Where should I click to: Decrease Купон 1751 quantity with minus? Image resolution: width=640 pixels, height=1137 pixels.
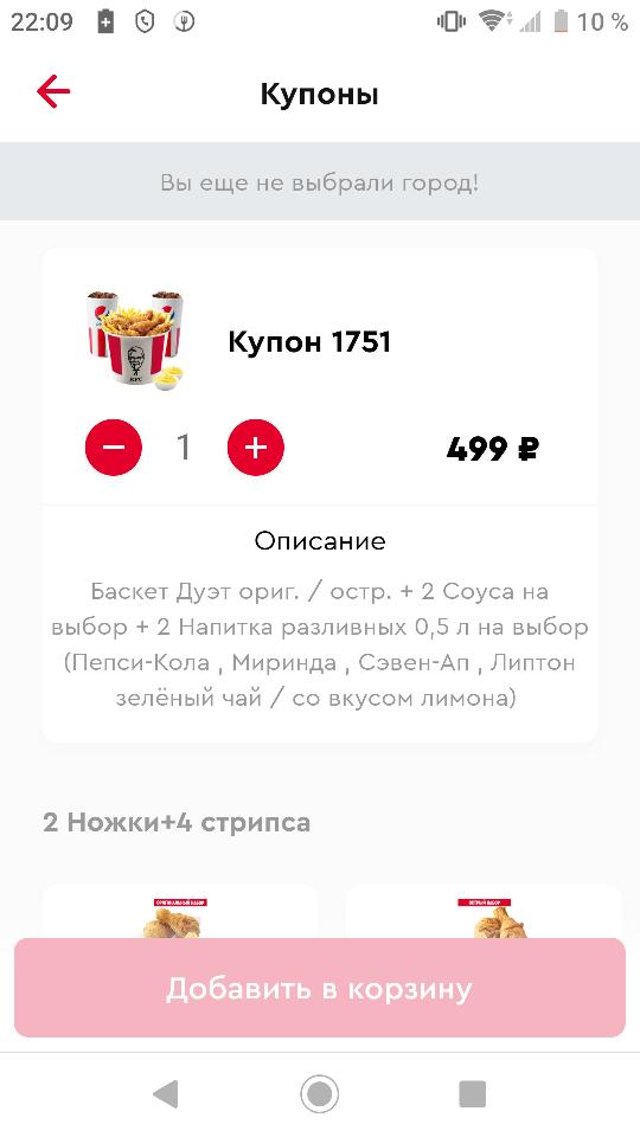click(x=114, y=447)
